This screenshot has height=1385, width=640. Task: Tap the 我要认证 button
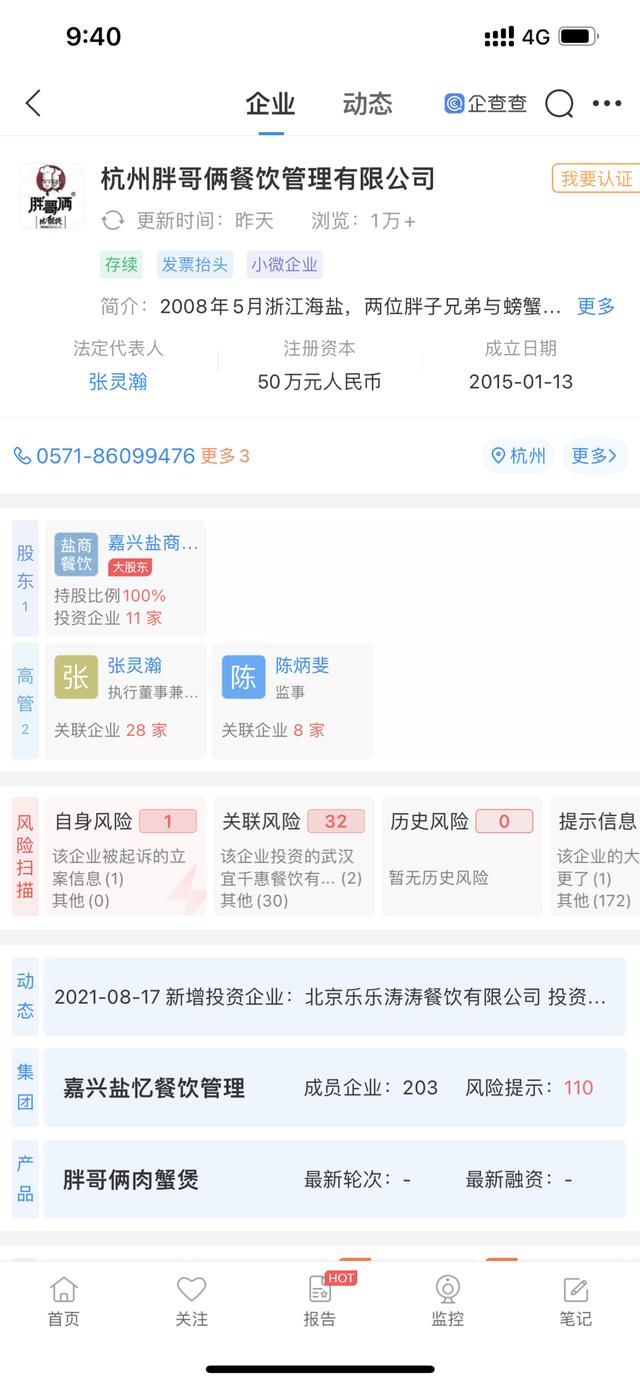click(x=596, y=179)
